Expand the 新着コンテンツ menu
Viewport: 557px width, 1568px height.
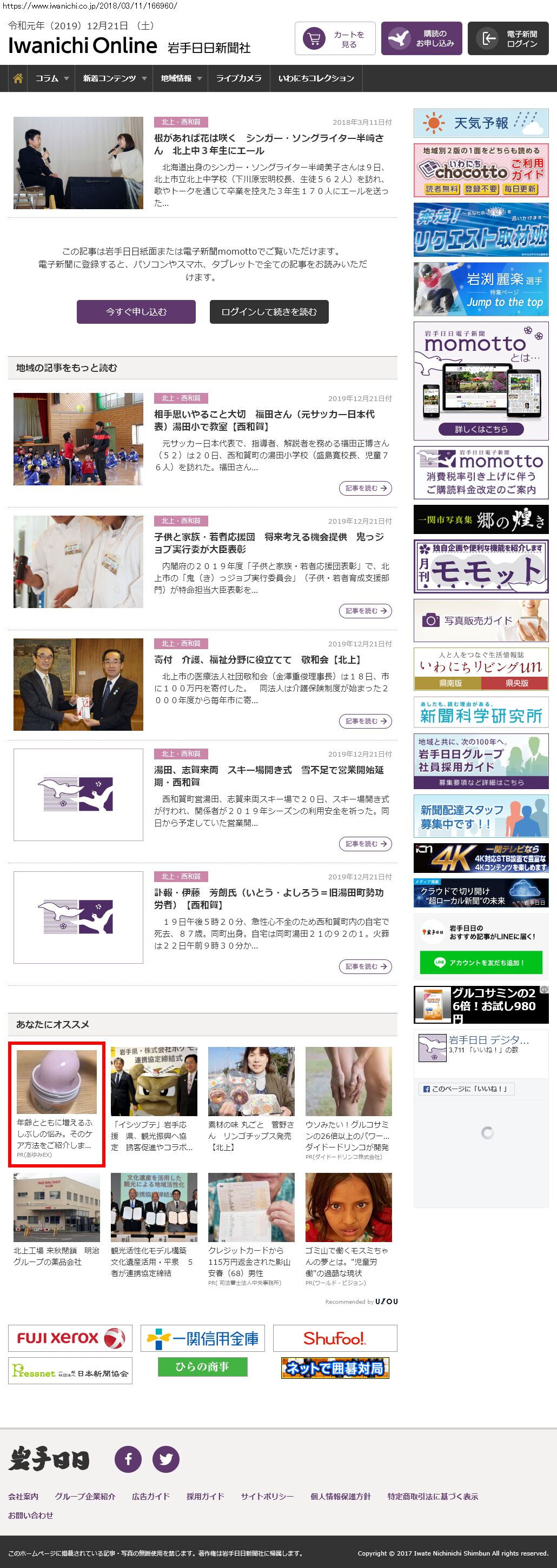point(115,78)
